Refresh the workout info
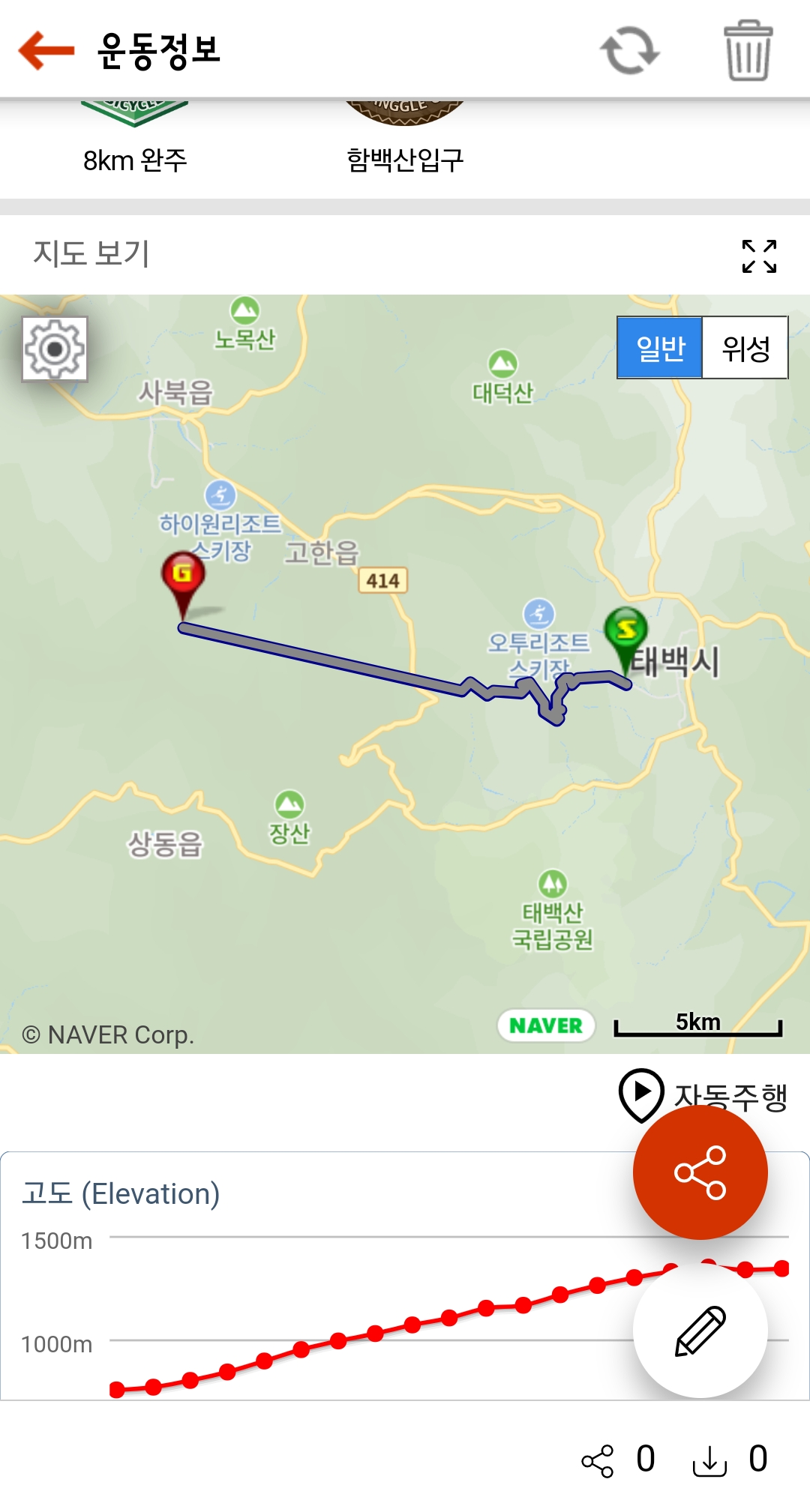The image size is (810, 1512). click(x=629, y=50)
